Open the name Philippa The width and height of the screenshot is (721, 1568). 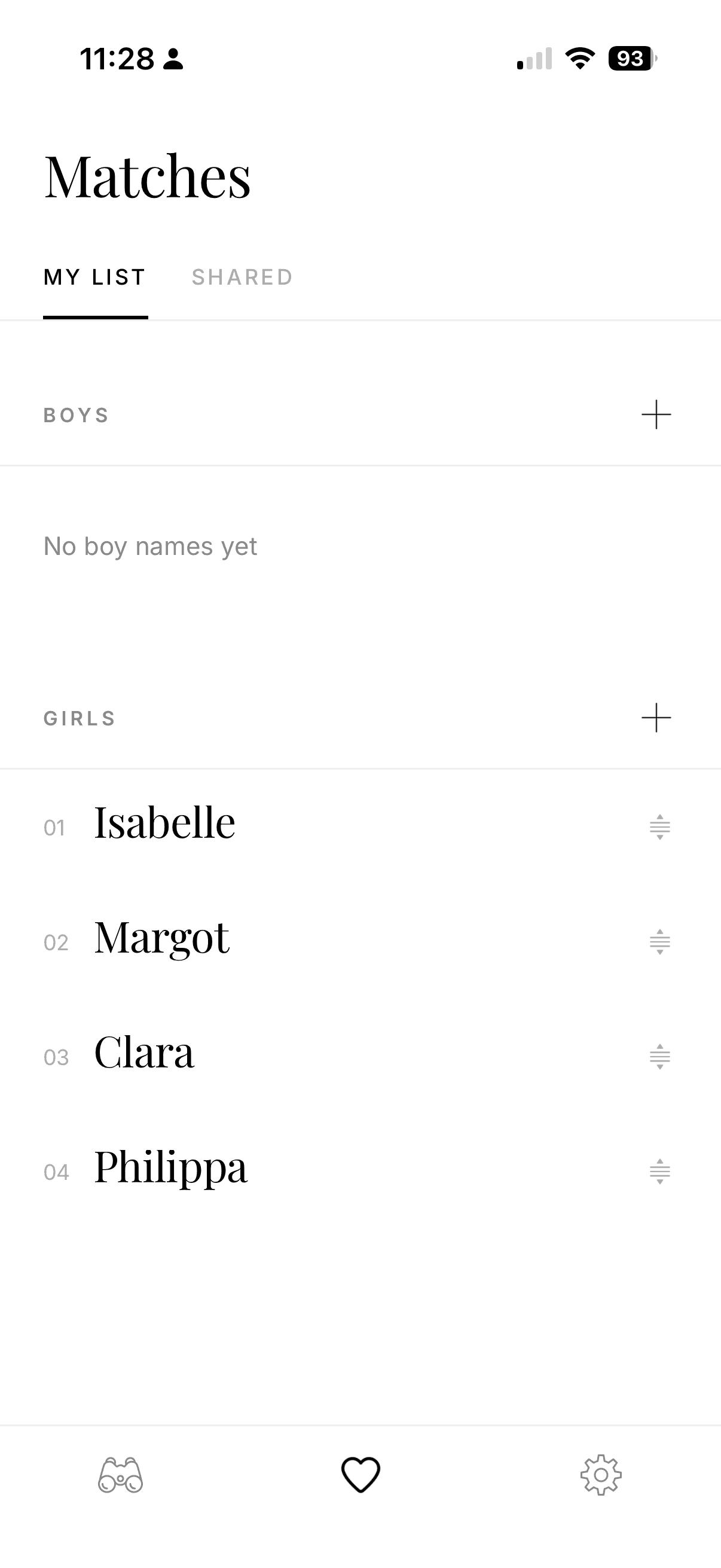pos(171,1168)
